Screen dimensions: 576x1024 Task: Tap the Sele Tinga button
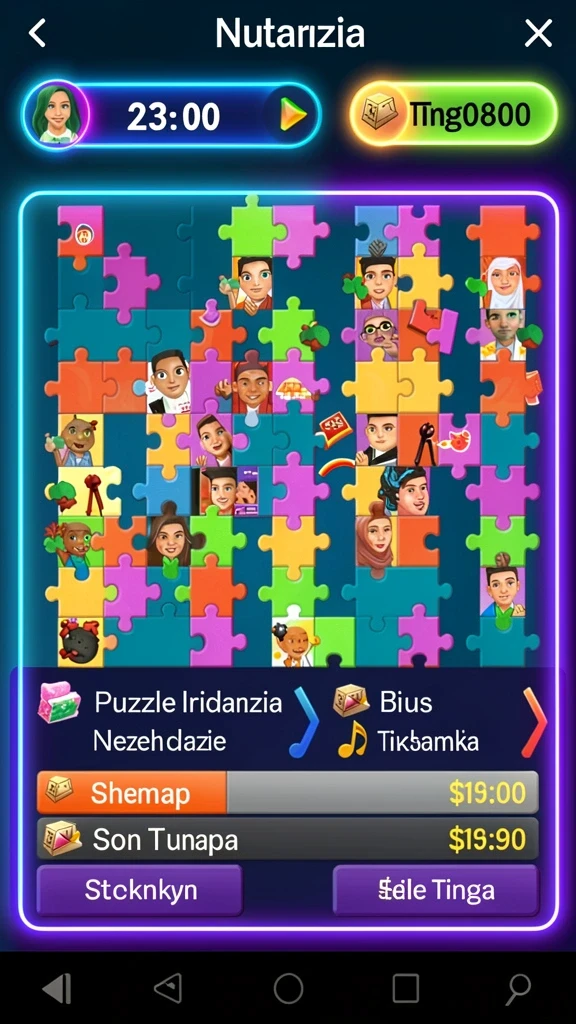pyautogui.click(x=436, y=890)
